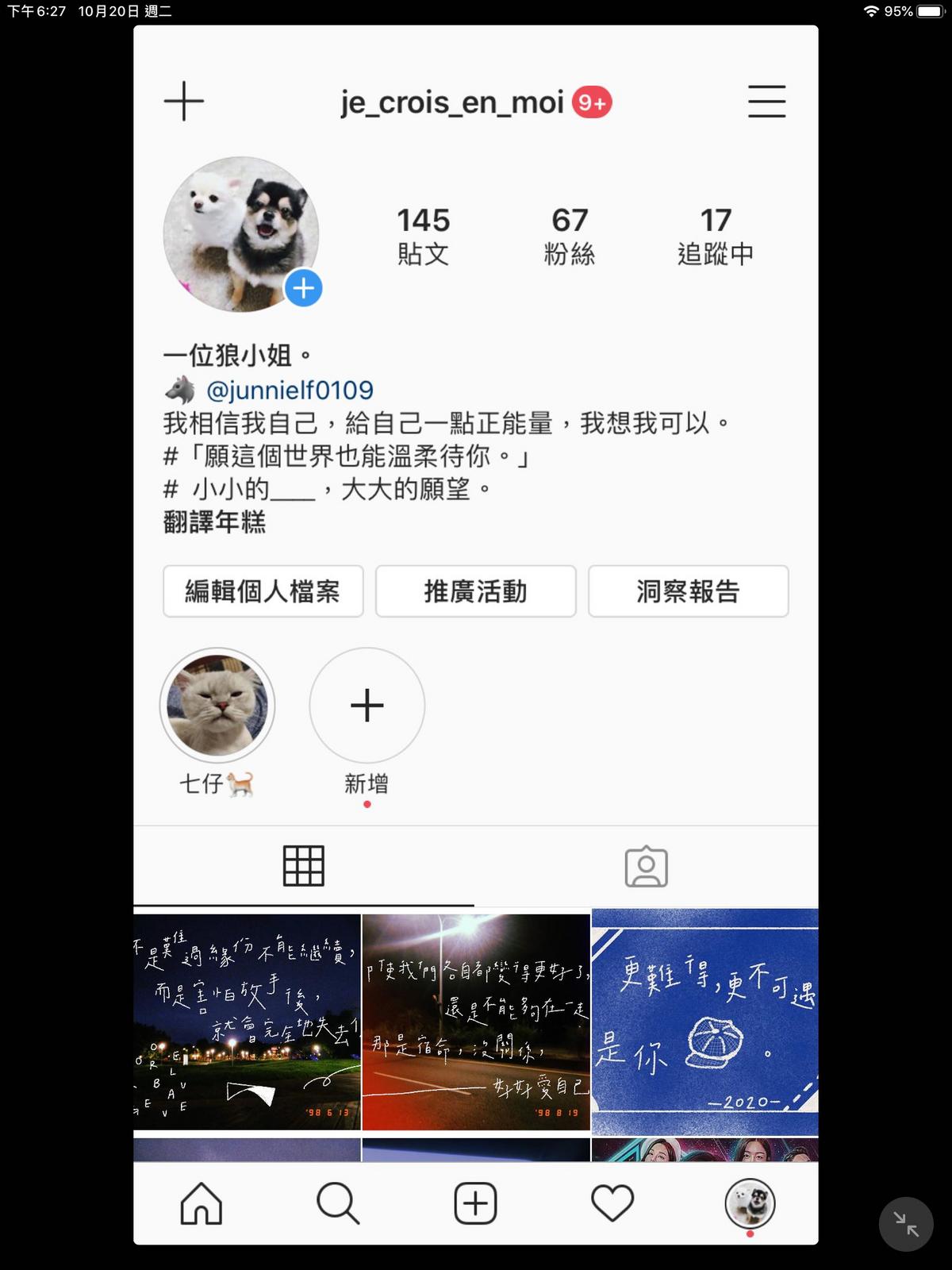Open 推廣活動 promotions
Viewport: 952px width, 1270px height.
coord(475,591)
